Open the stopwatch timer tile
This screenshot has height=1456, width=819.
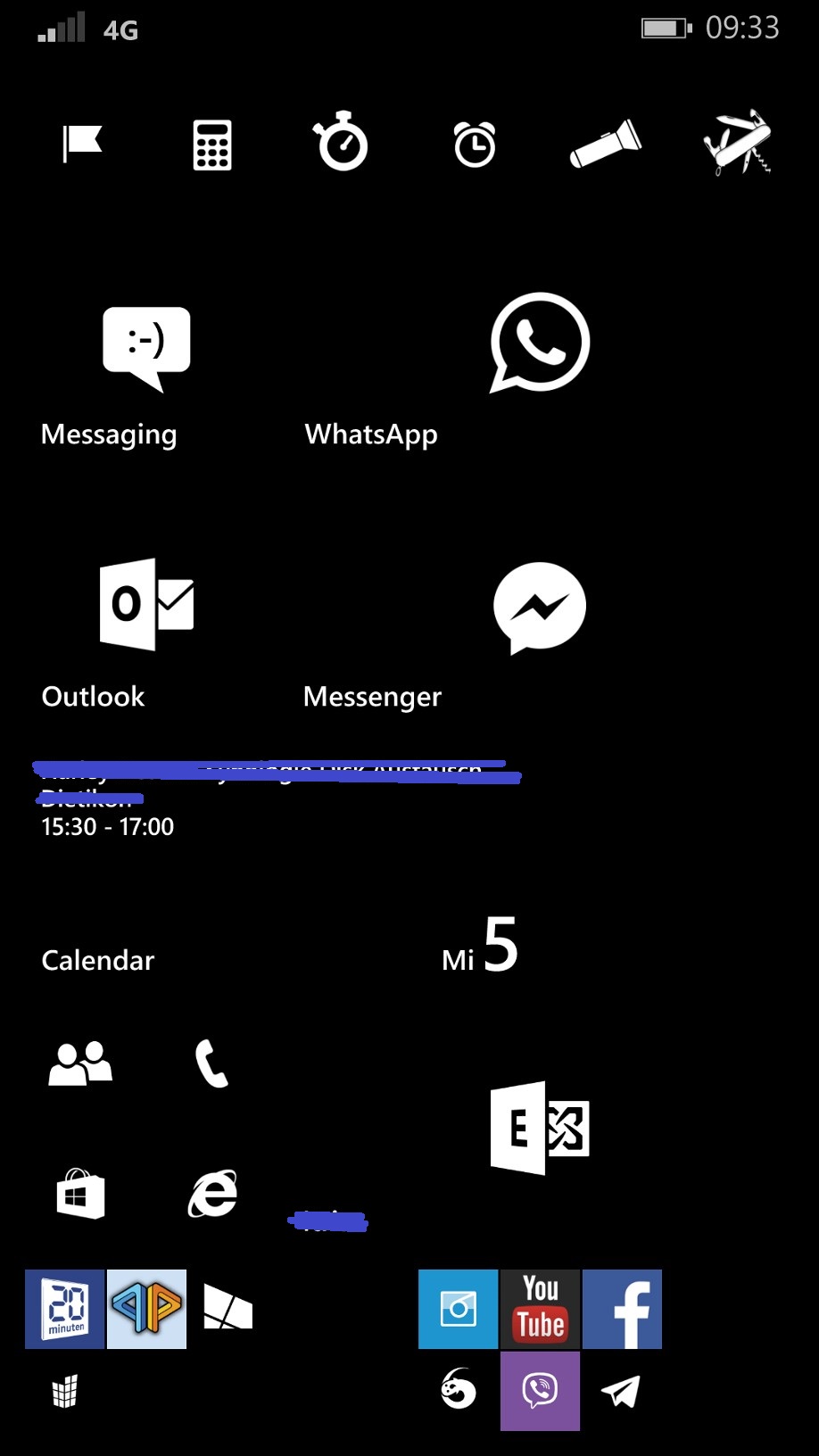tap(341, 143)
